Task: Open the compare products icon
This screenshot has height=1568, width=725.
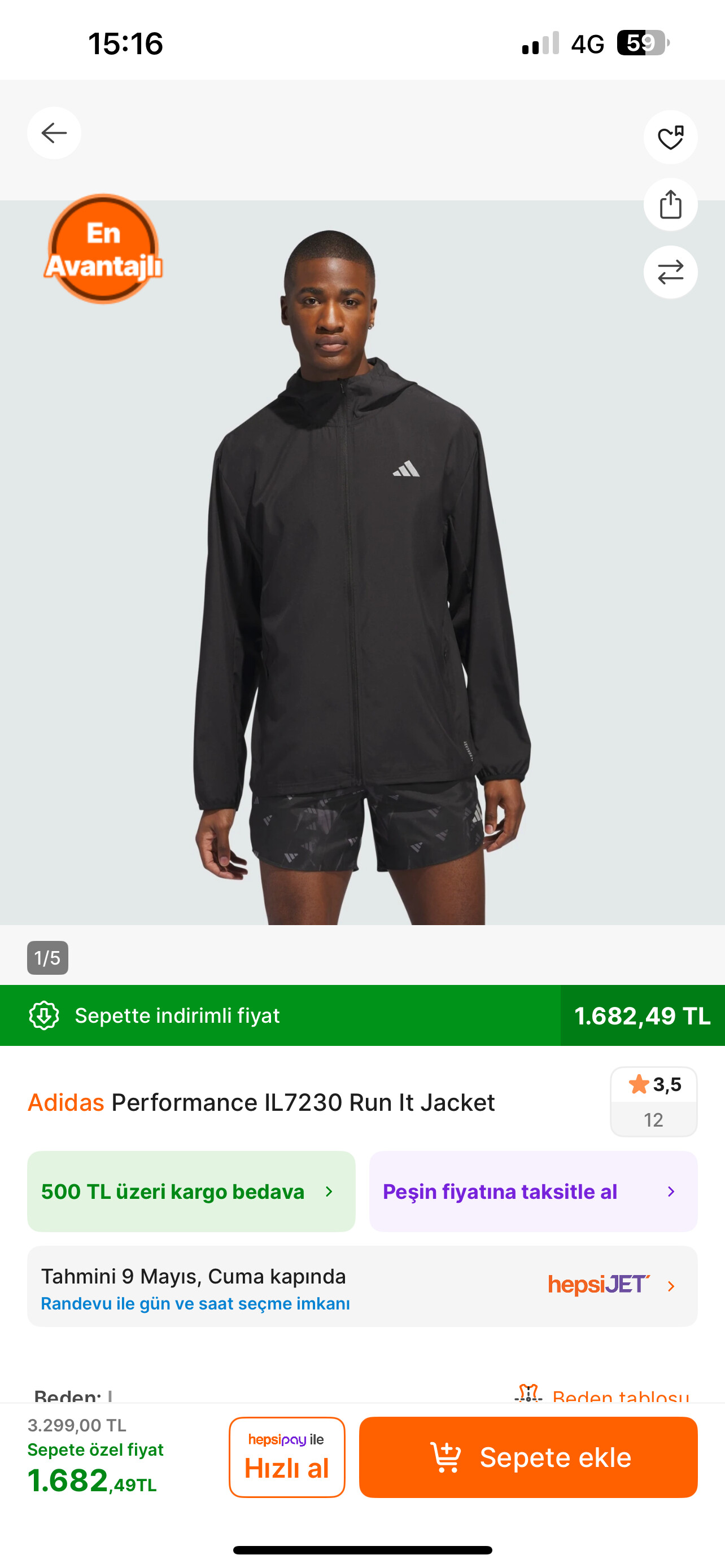Action: click(x=670, y=272)
